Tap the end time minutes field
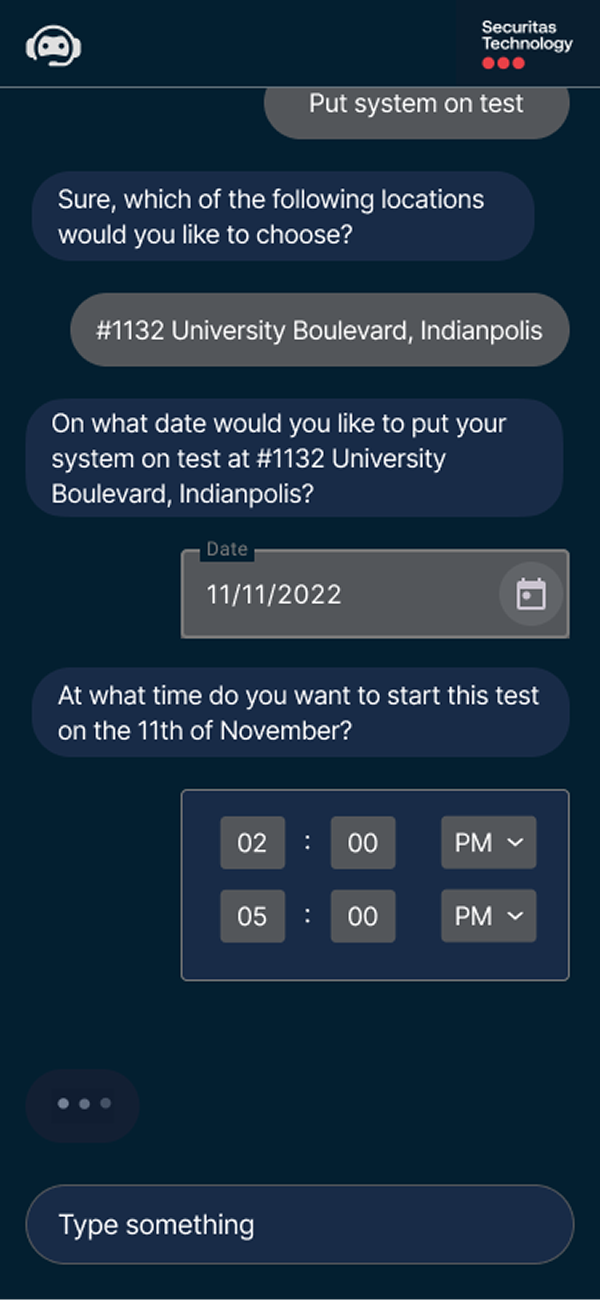The image size is (600, 1300). click(x=363, y=916)
